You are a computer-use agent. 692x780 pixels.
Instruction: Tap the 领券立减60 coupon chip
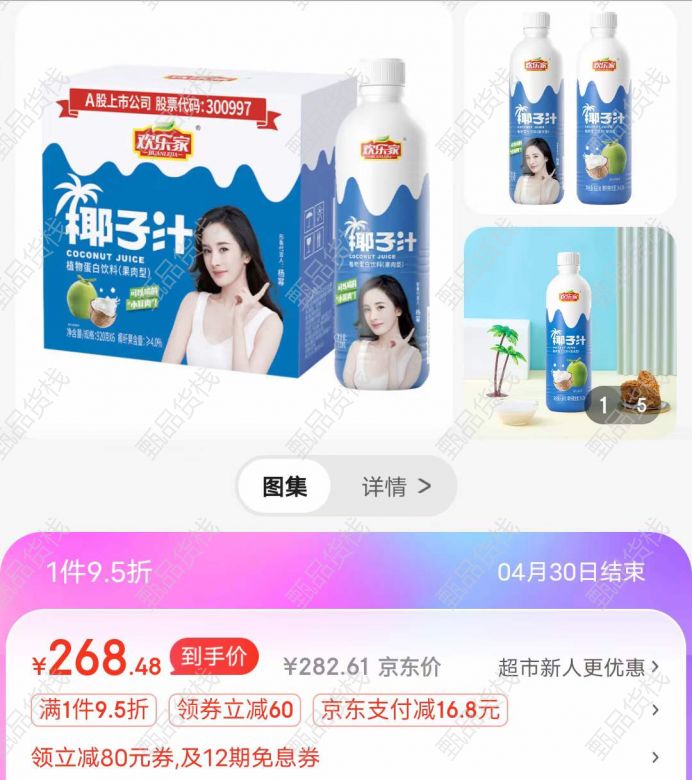pos(234,711)
